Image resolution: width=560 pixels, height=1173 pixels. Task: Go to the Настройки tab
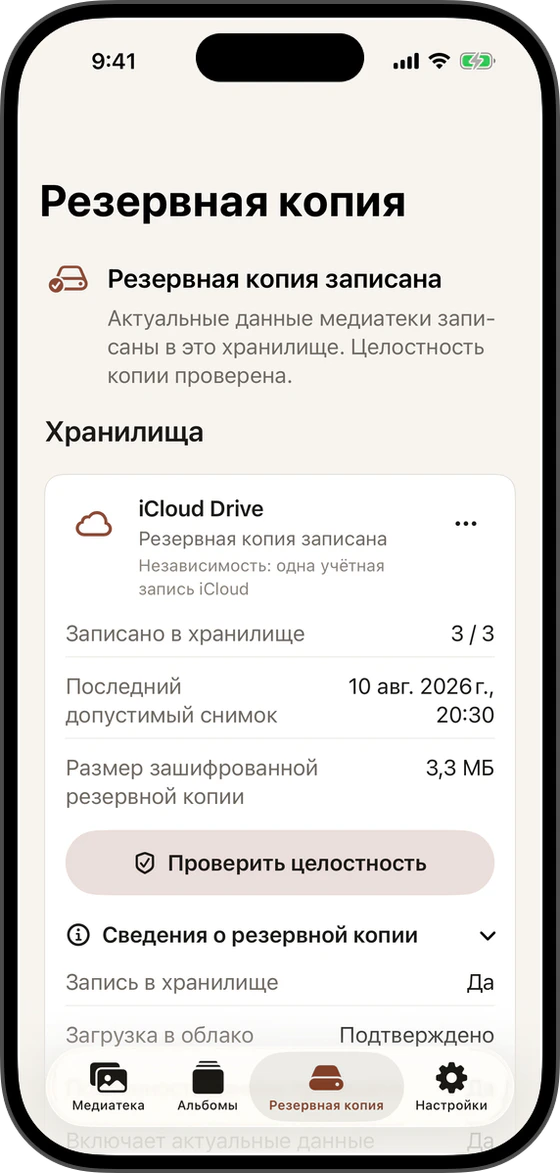pos(451,1088)
